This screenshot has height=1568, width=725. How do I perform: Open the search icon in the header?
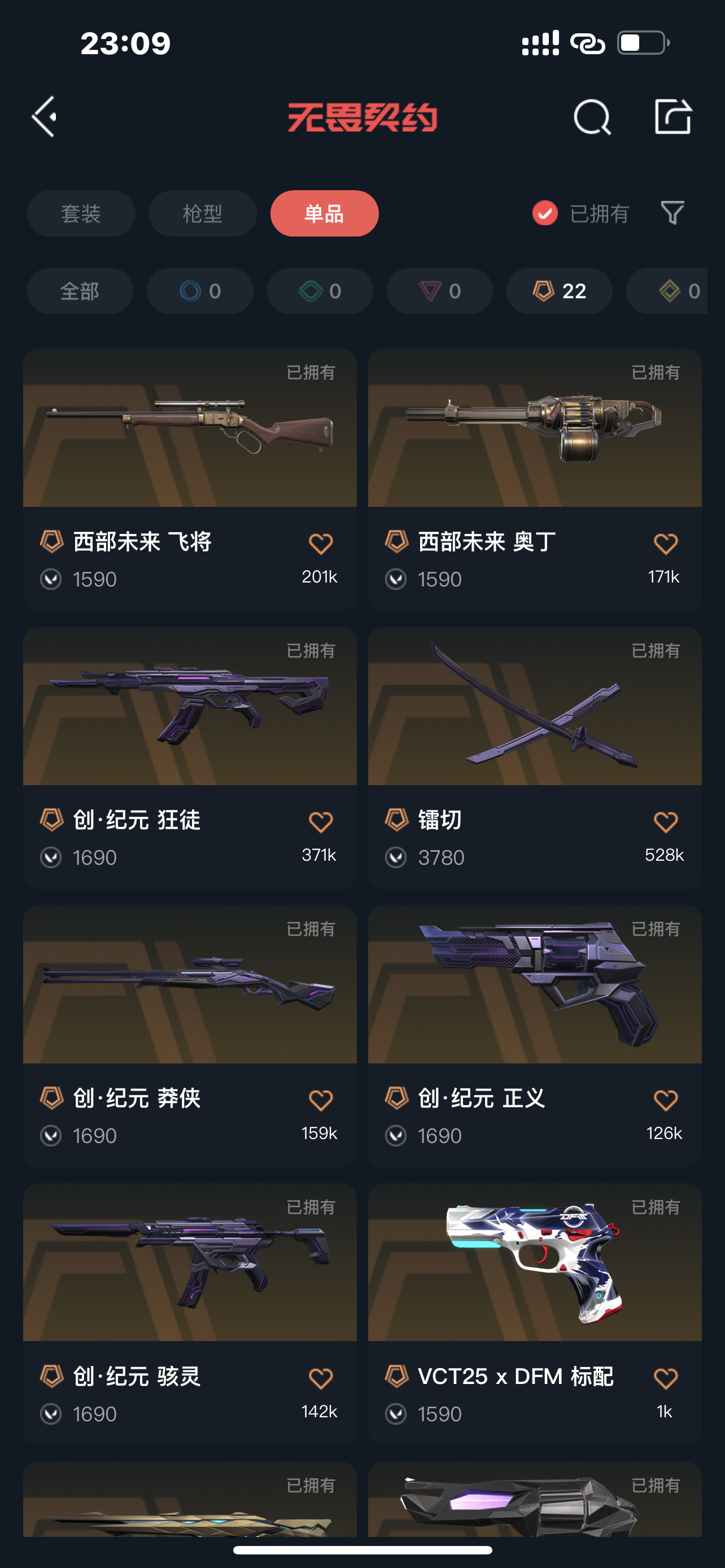click(592, 116)
